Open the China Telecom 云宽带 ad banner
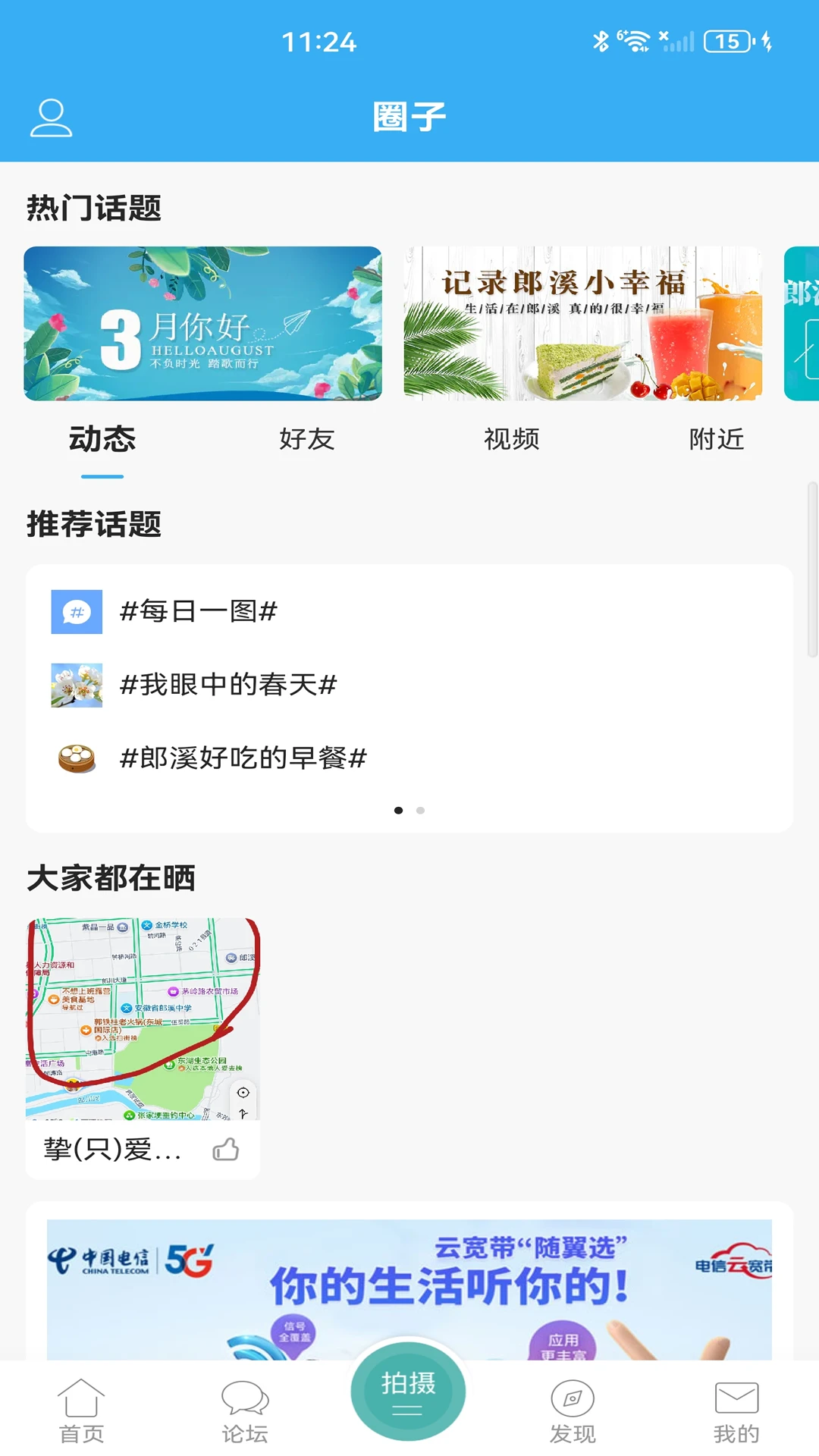 coord(409,1289)
